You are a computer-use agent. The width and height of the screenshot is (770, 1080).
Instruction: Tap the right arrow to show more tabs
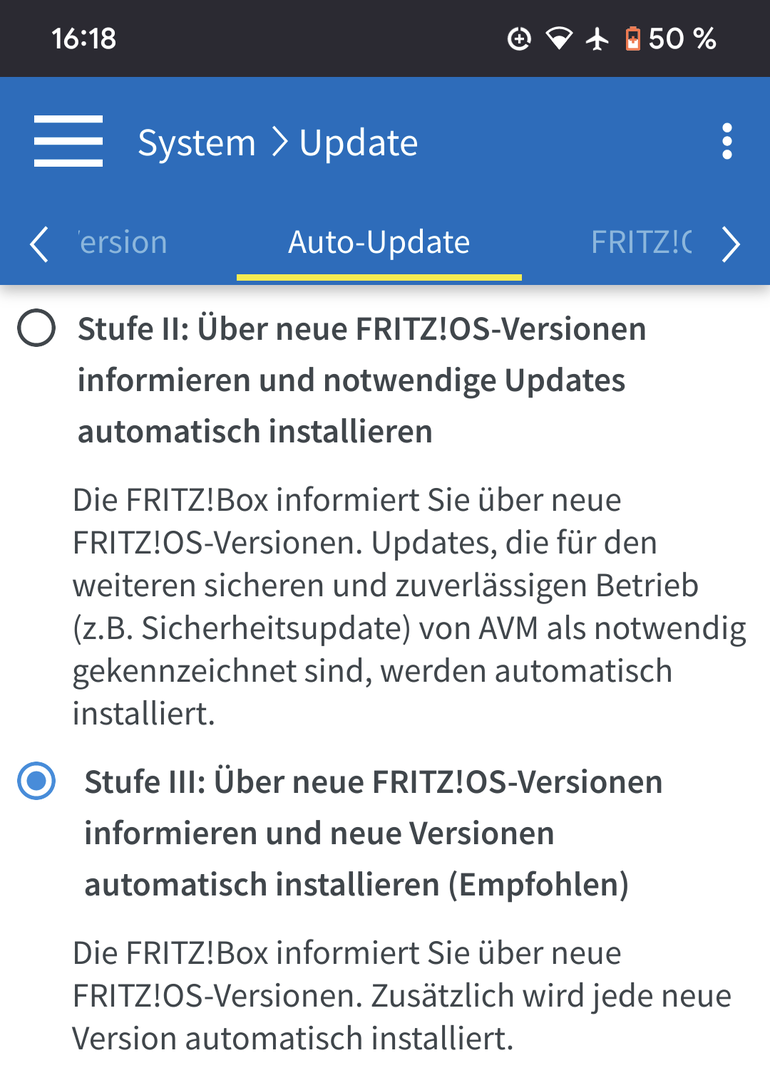click(x=731, y=243)
